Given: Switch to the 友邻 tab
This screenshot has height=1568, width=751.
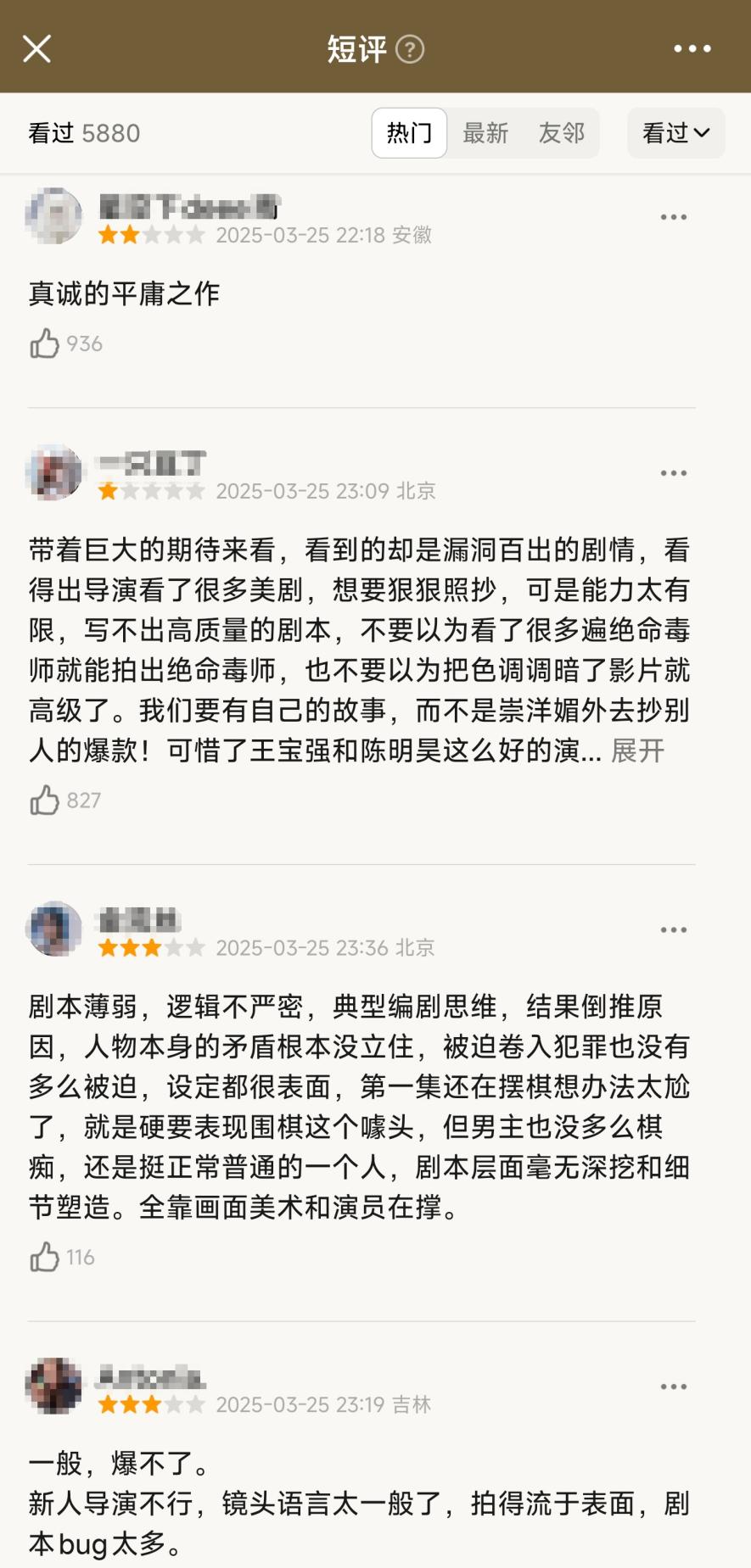Looking at the screenshot, I should coord(561,133).
